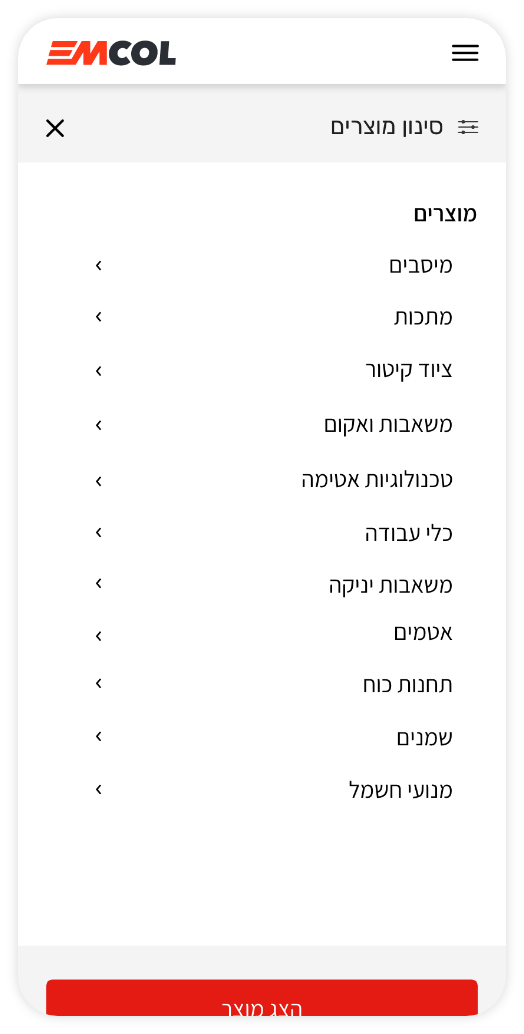Tap the red הצג מוצר button
Screen dimensions: 524x1034
(x=262, y=998)
